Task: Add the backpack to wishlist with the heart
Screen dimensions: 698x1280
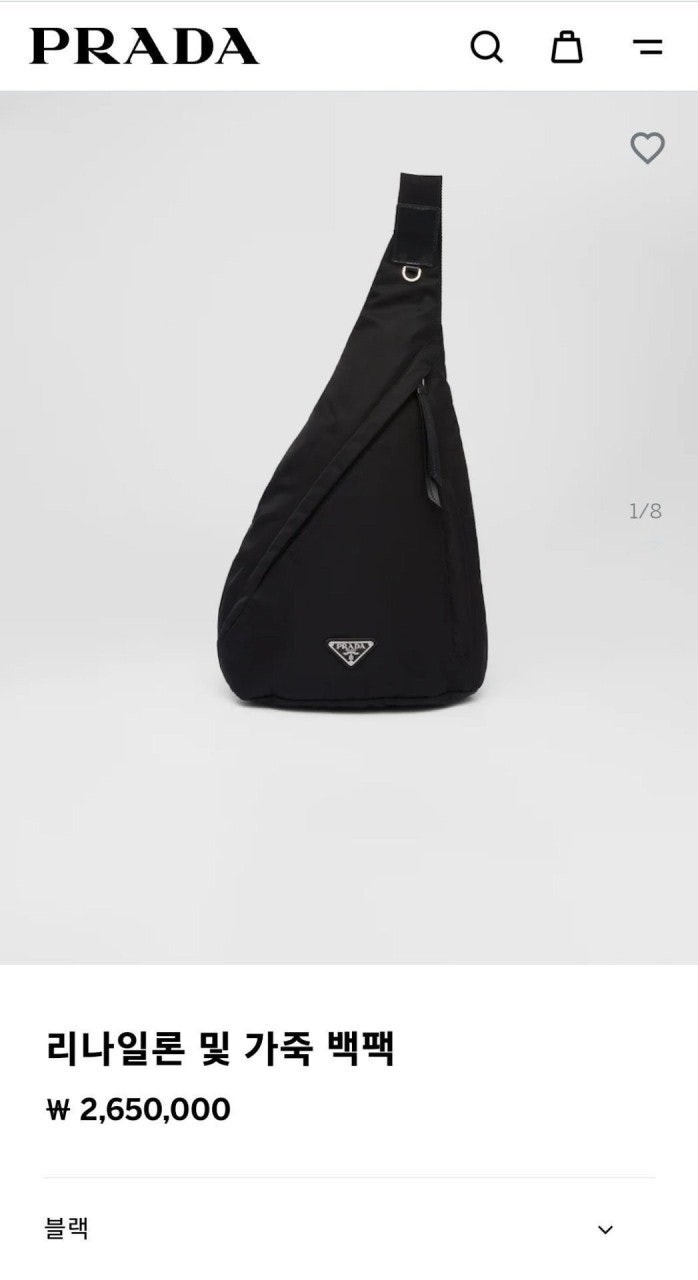Action: pos(647,148)
